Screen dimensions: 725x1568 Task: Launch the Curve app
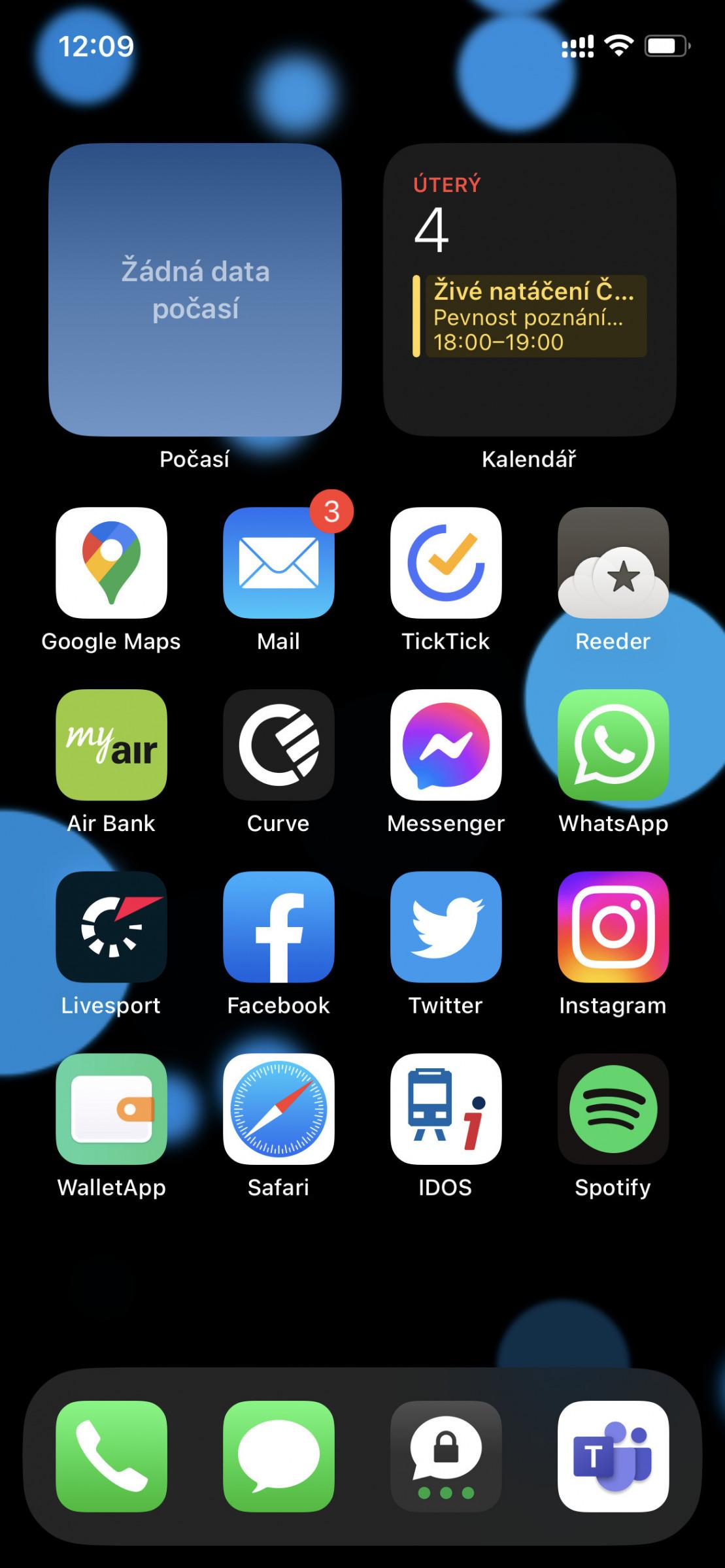(278, 745)
